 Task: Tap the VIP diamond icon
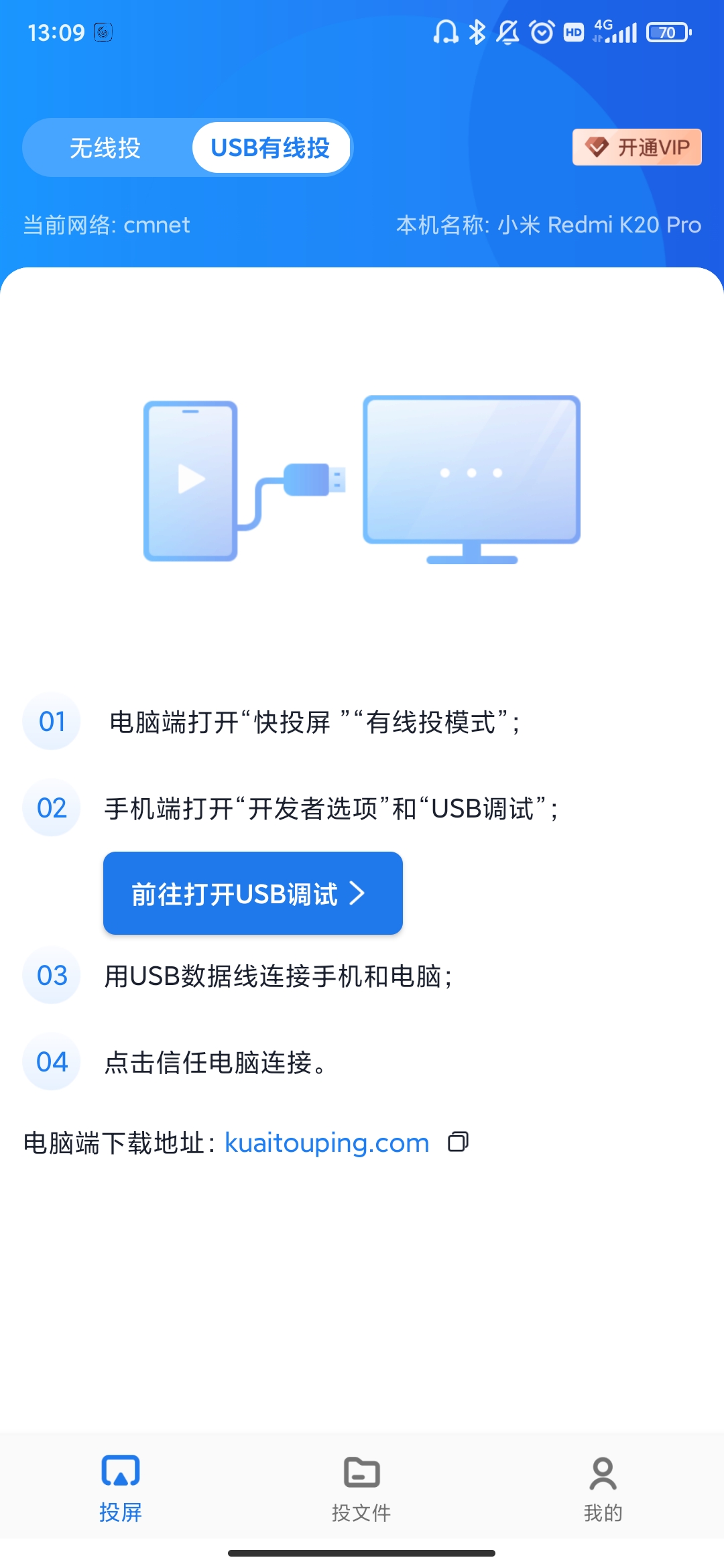click(x=595, y=146)
